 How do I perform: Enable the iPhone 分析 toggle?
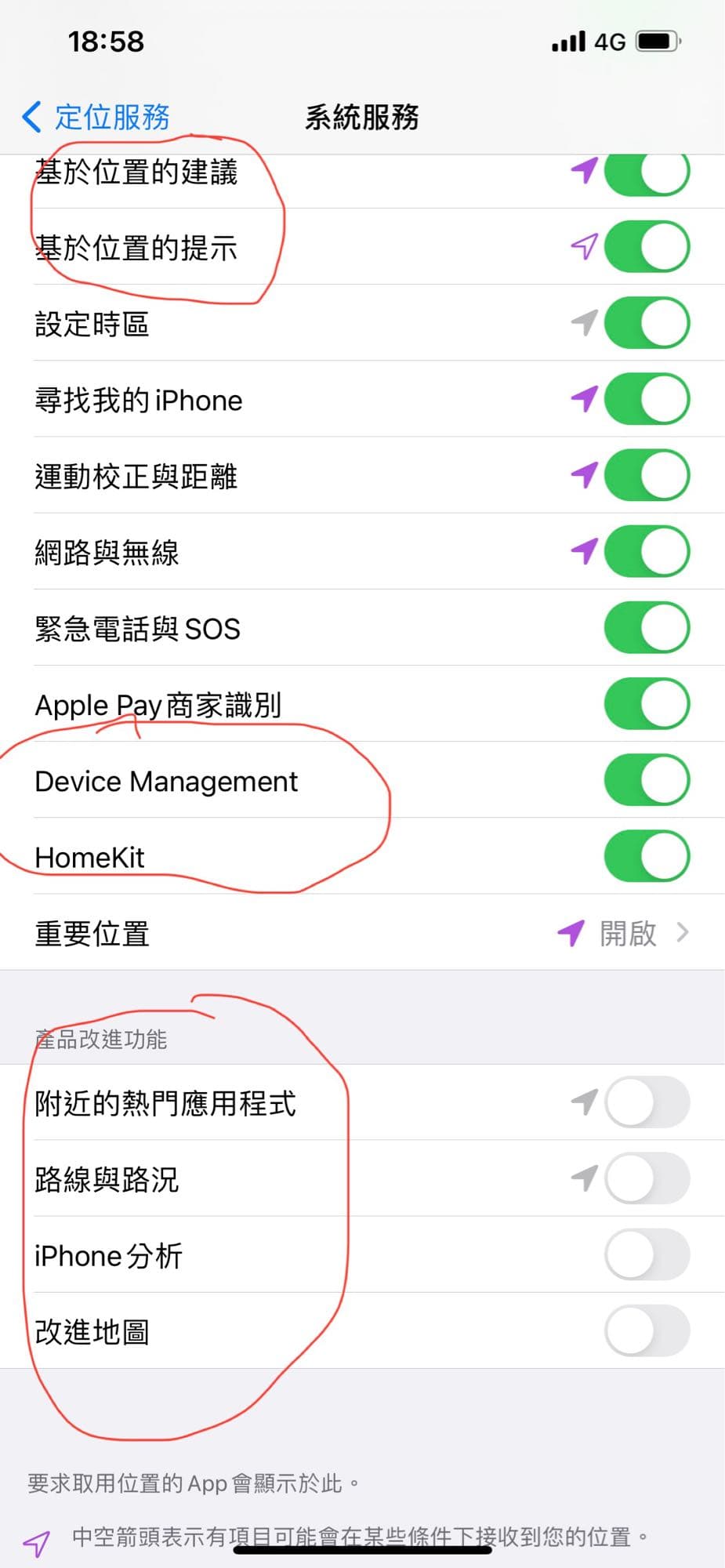click(x=644, y=1254)
